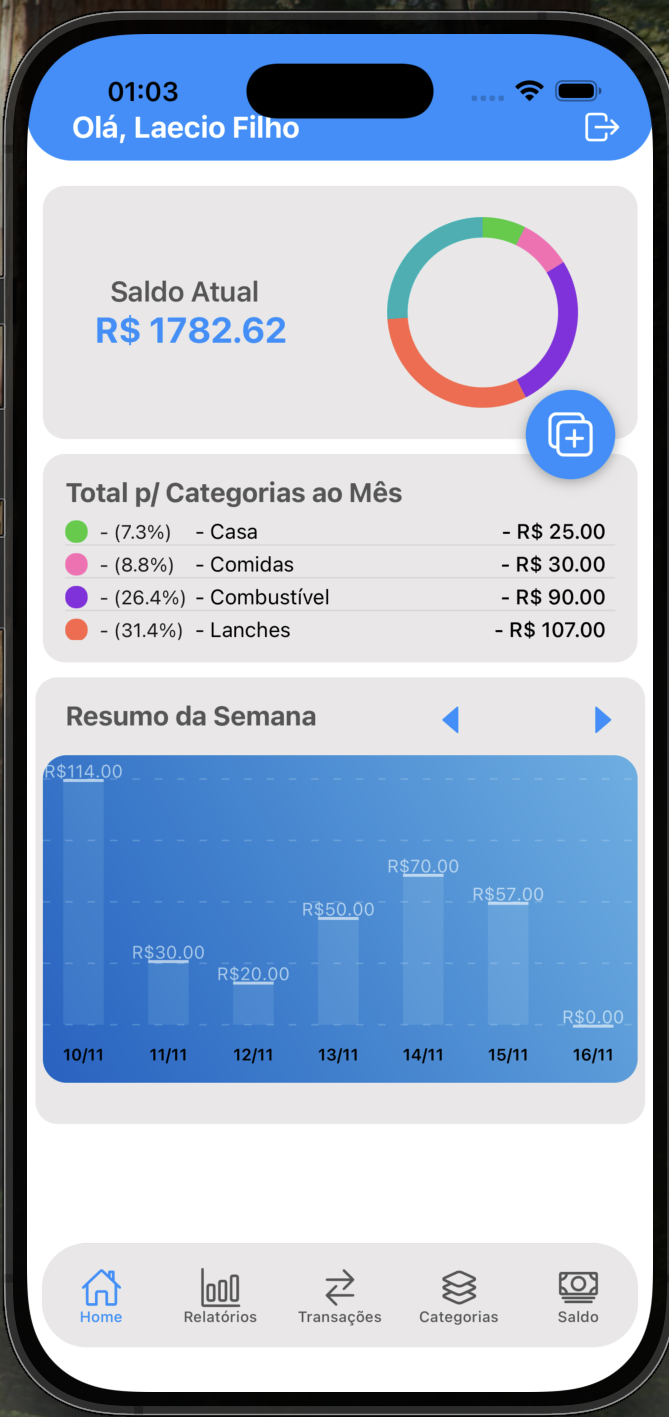Tap the floating add transaction button

tap(570, 435)
